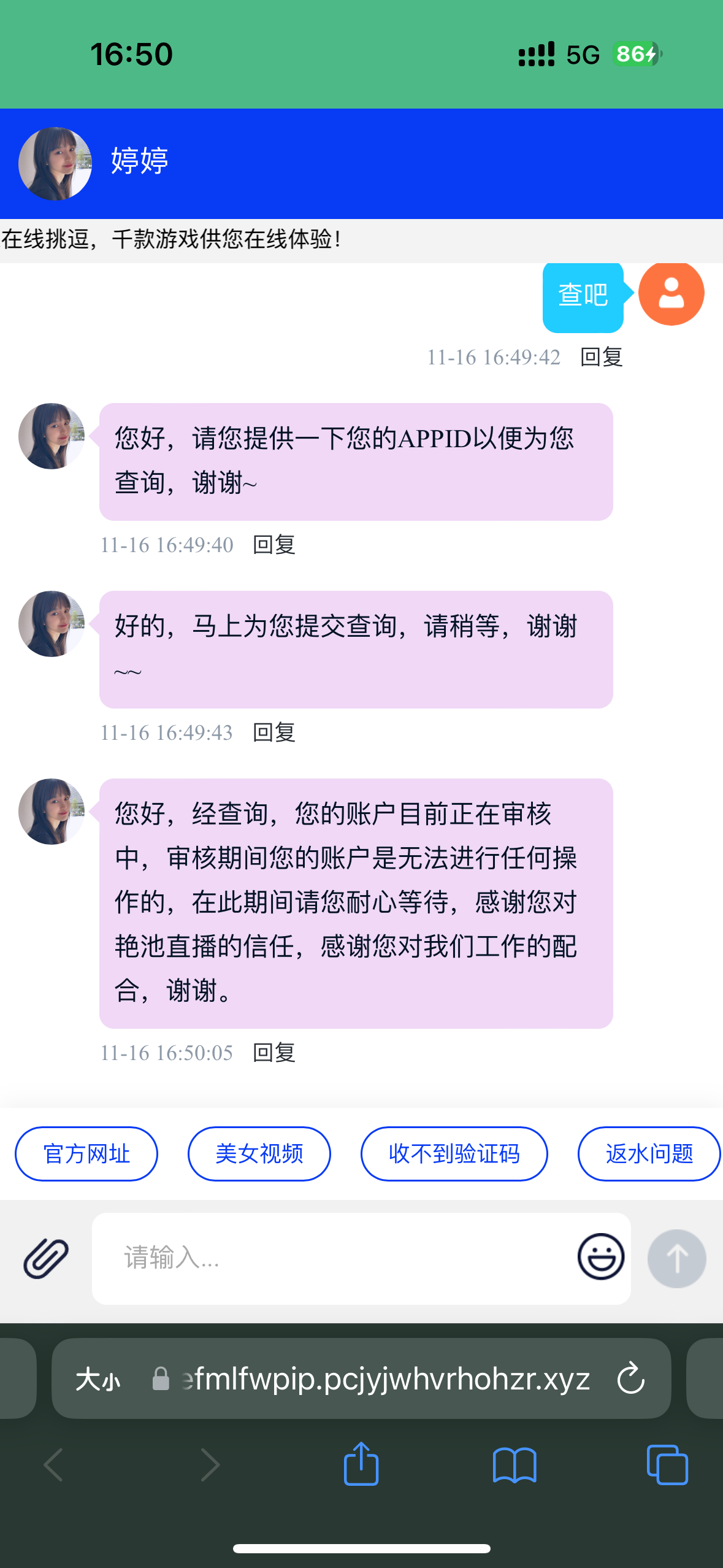Viewport: 723px width, 1568px height.
Task: Click the send arrow button
Action: click(x=676, y=1257)
